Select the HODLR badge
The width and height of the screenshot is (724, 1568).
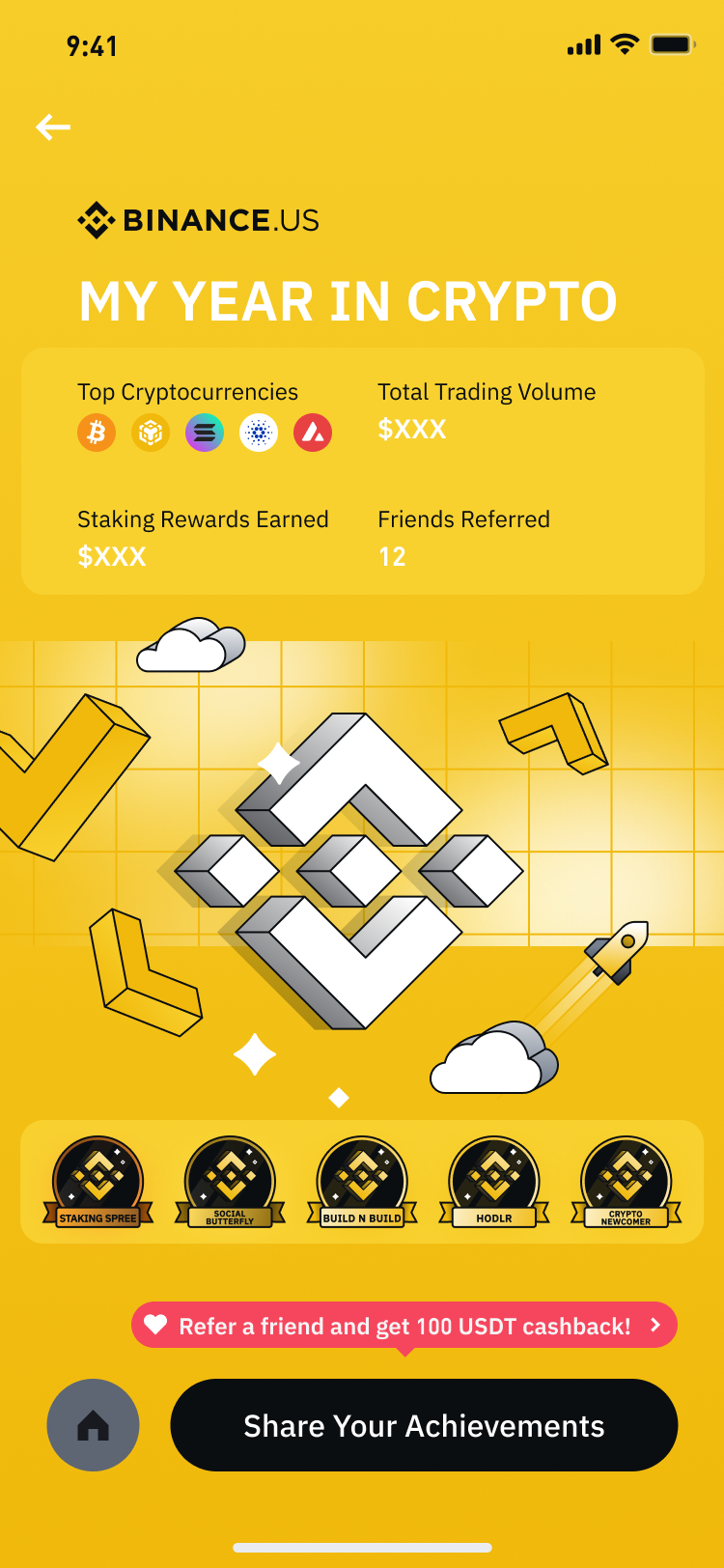click(x=494, y=1182)
